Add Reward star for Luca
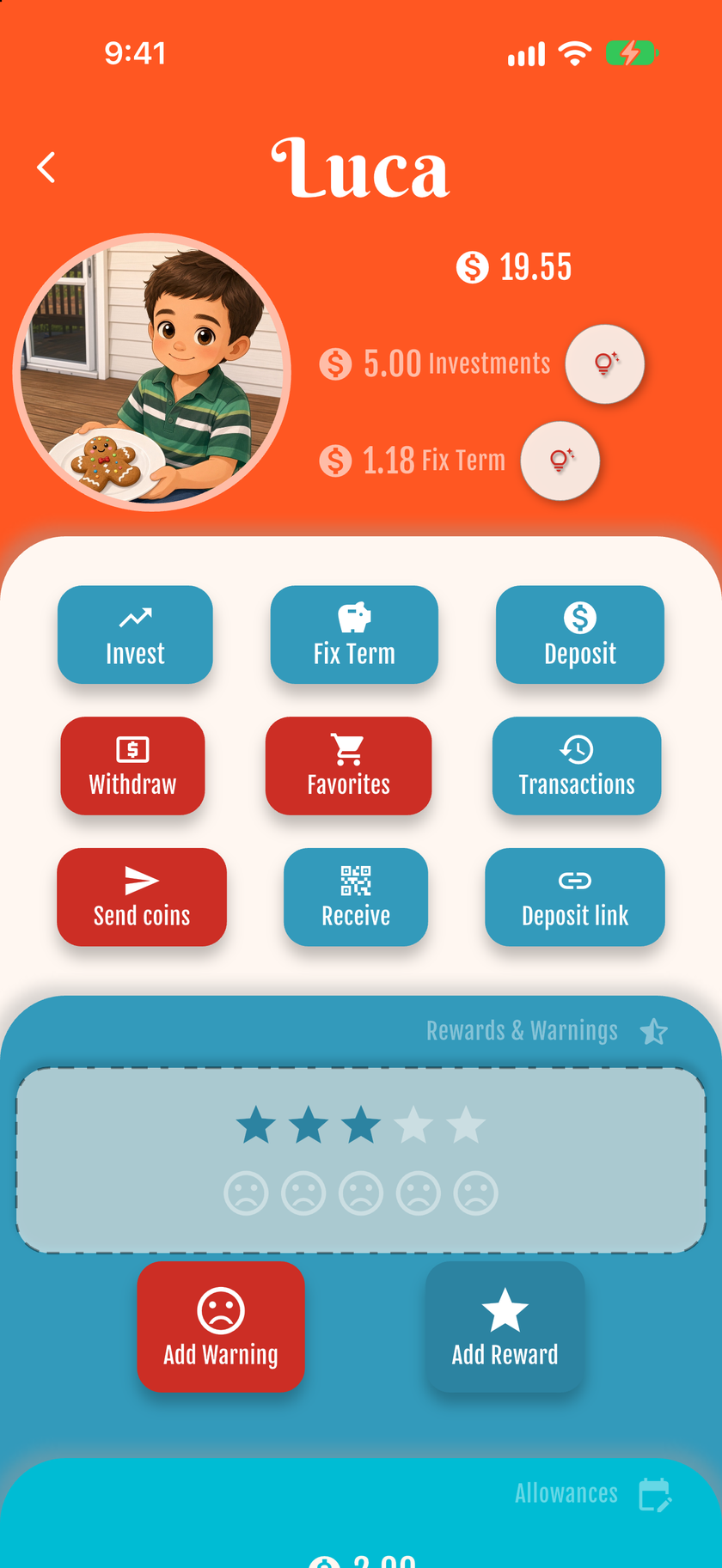Screen dimensions: 722x1568 pyautogui.click(x=505, y=1327)
